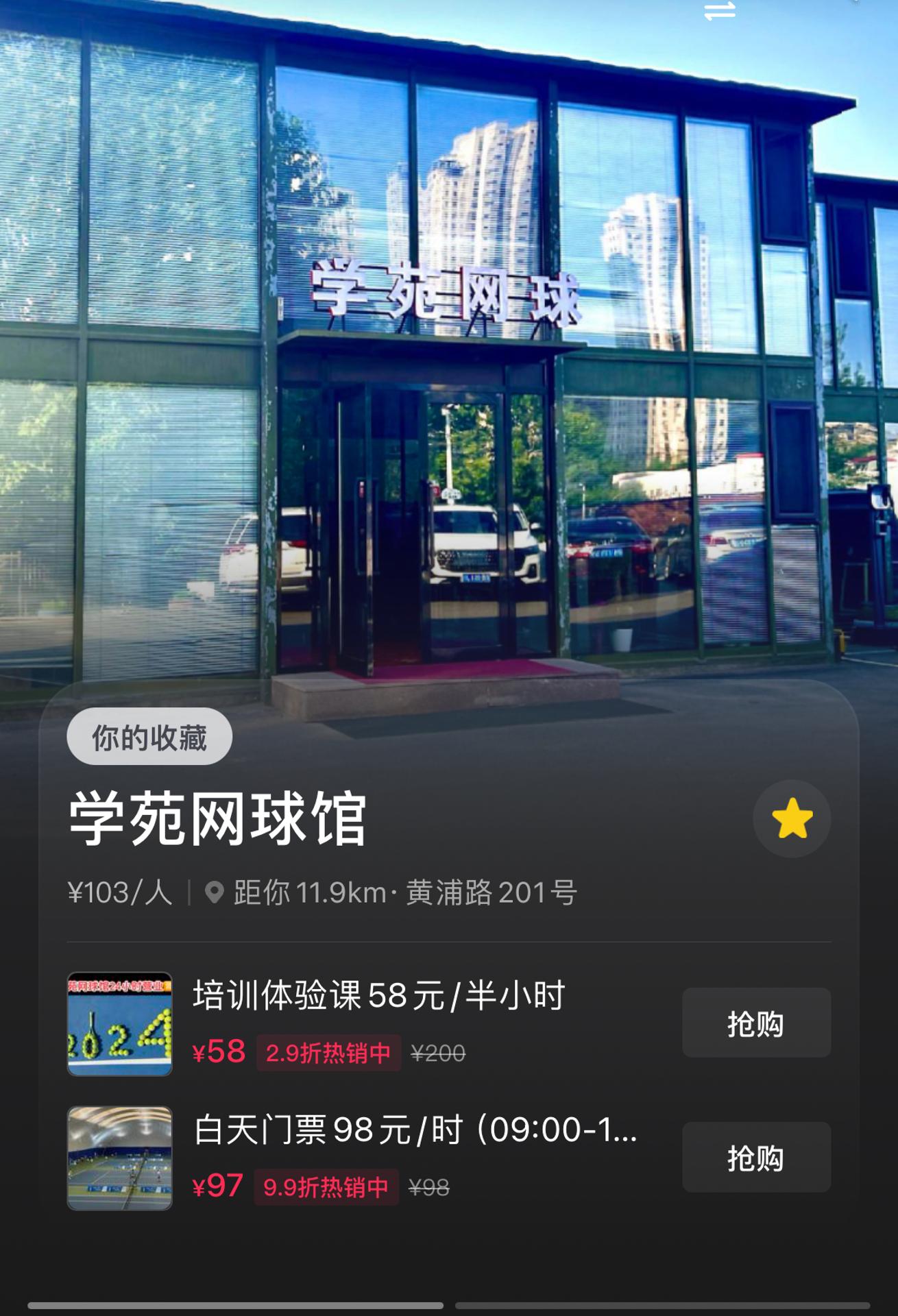Tap 抢购 for 培训体验课 58元/半小时

pos(756,1023)
